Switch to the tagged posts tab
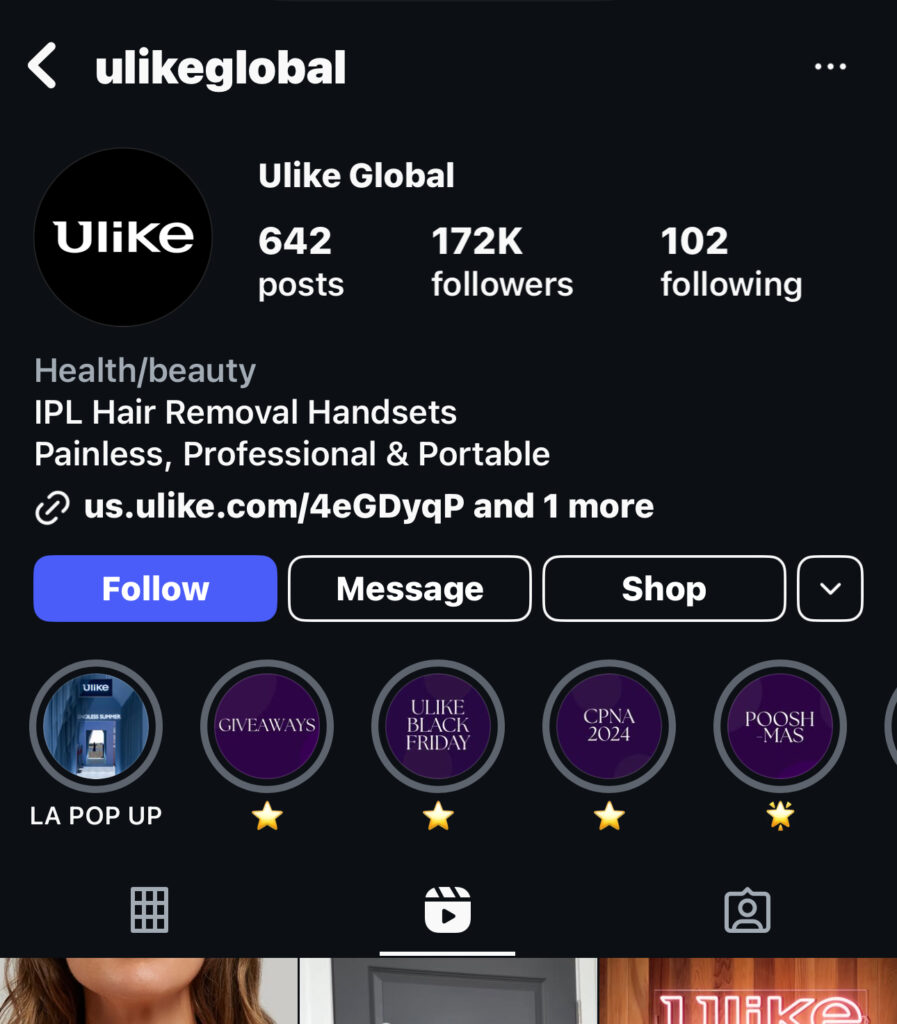This screenshot has width=897, height=1024. tap(747, 910)
